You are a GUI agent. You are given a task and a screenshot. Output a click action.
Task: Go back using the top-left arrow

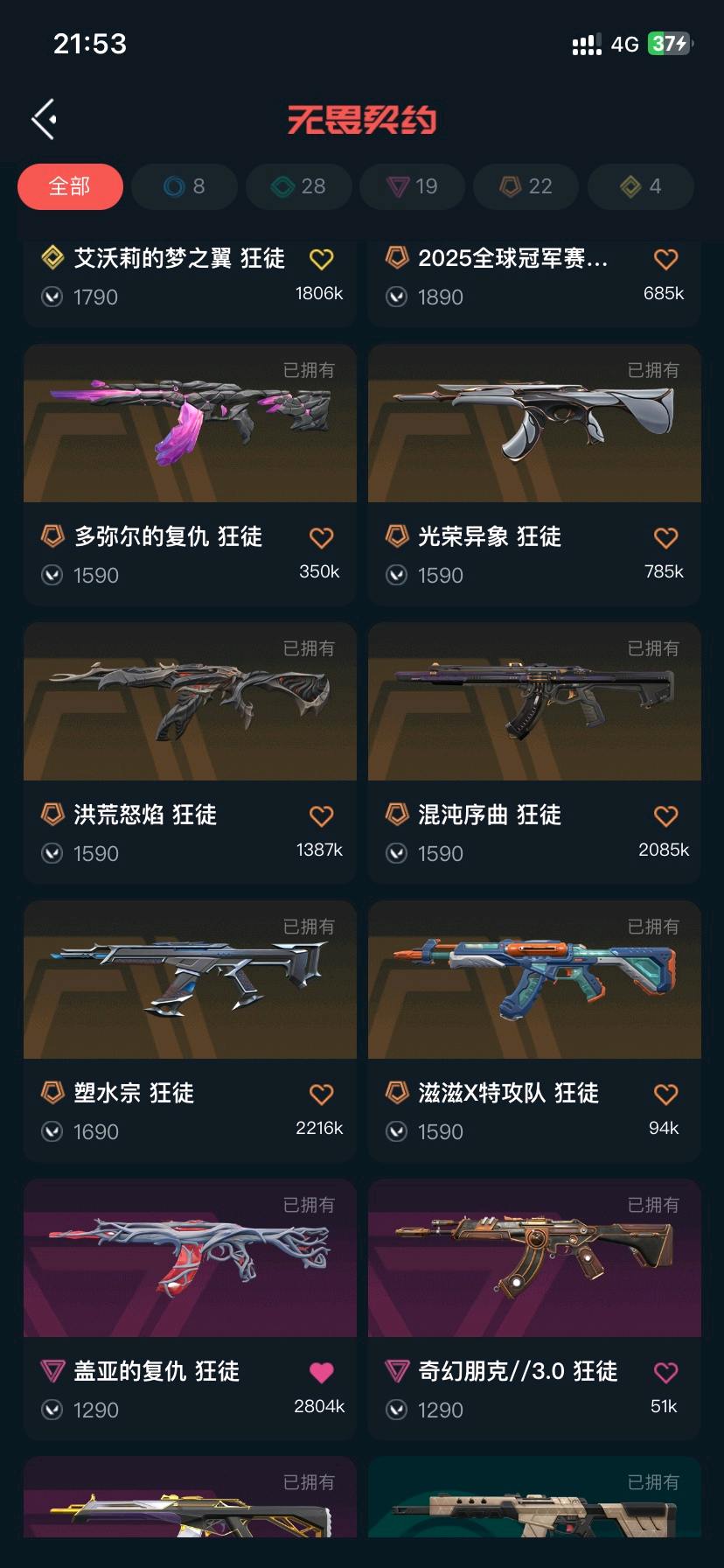point(44,119)
